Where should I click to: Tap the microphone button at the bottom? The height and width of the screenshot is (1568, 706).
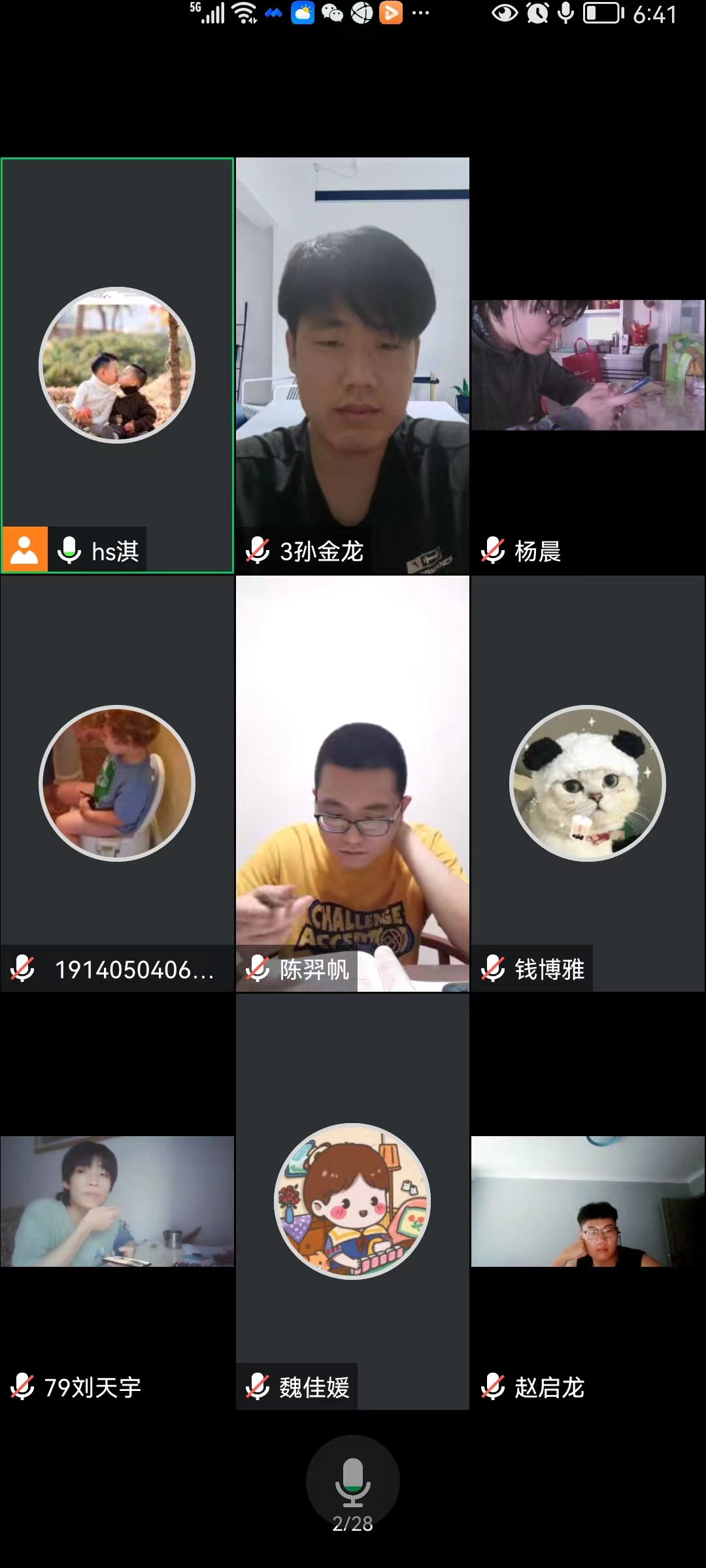pos(352,1482)
